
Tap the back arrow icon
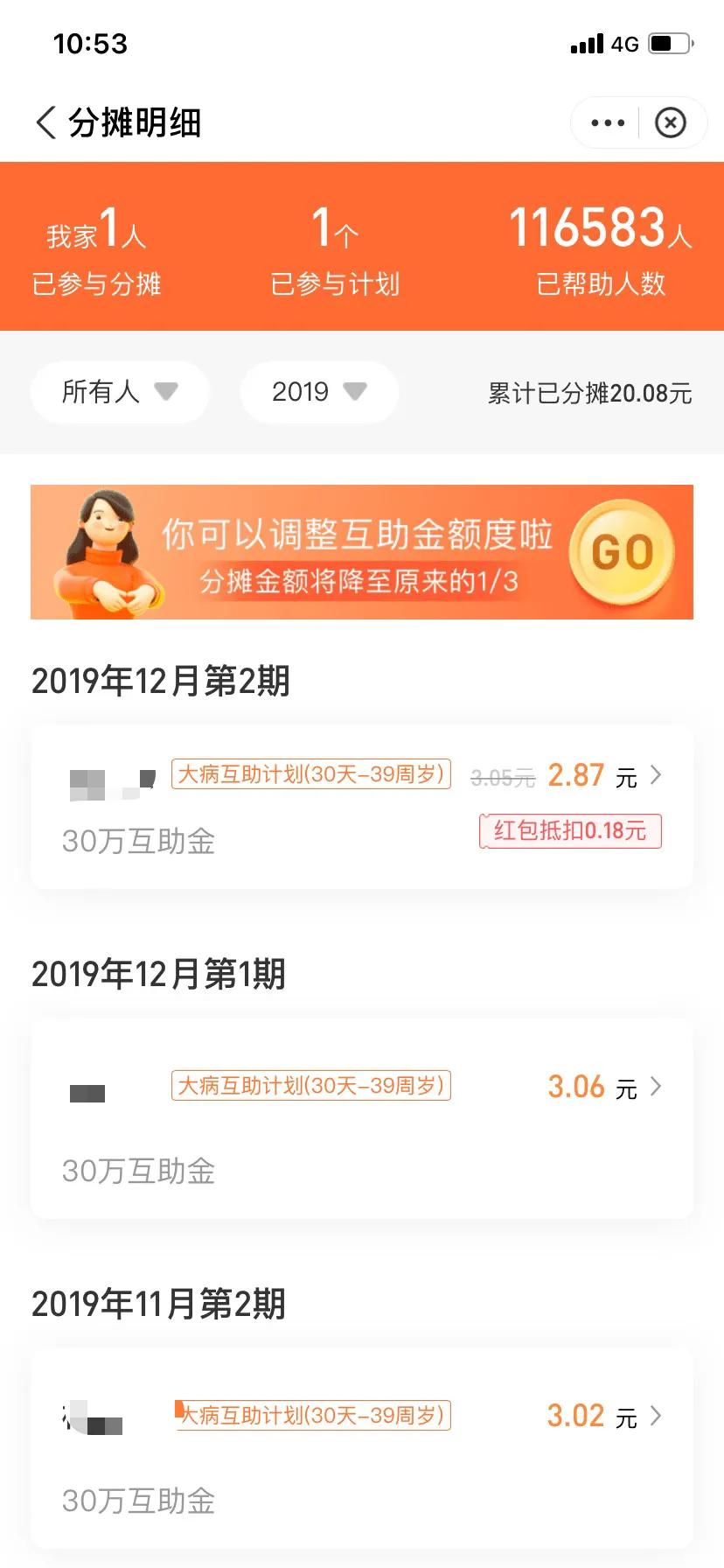tap(44, 122)
